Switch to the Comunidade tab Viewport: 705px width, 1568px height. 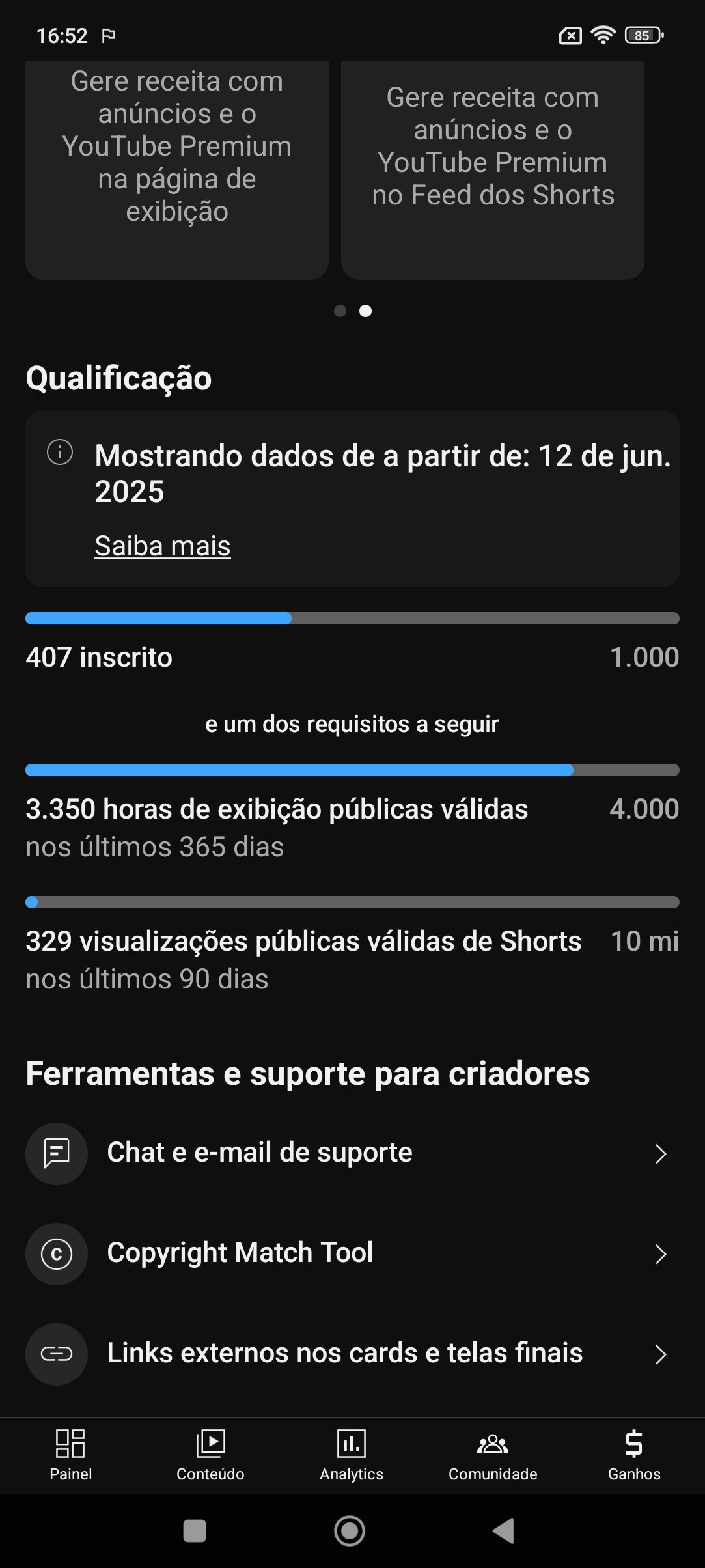[x=493, y=1455]
